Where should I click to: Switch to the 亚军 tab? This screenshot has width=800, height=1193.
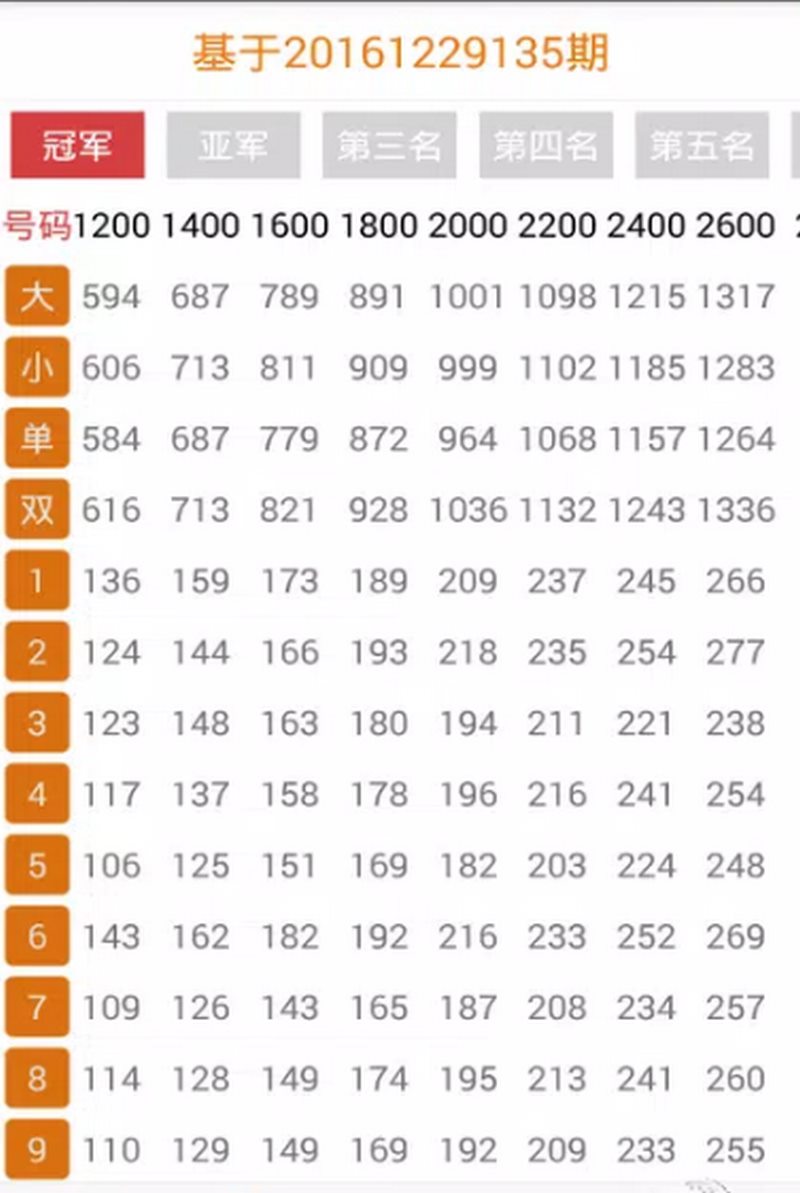pos(233,146)
